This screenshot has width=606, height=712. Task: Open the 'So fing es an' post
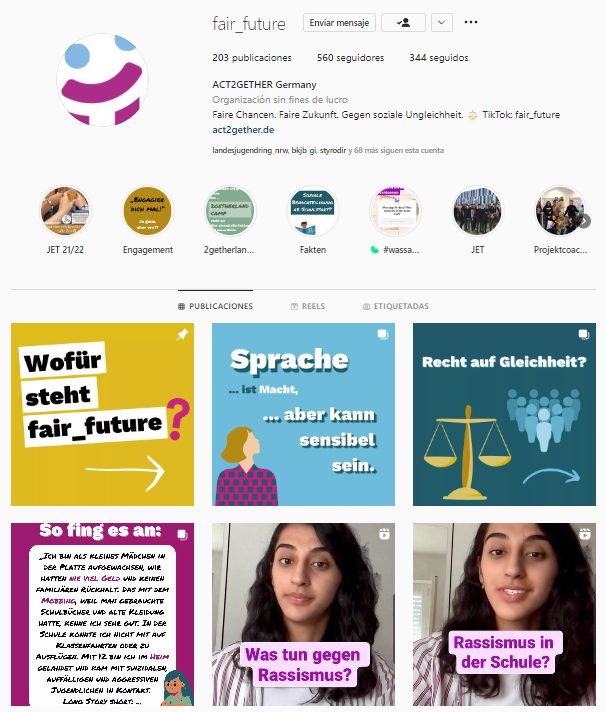(x=102, y=614)
